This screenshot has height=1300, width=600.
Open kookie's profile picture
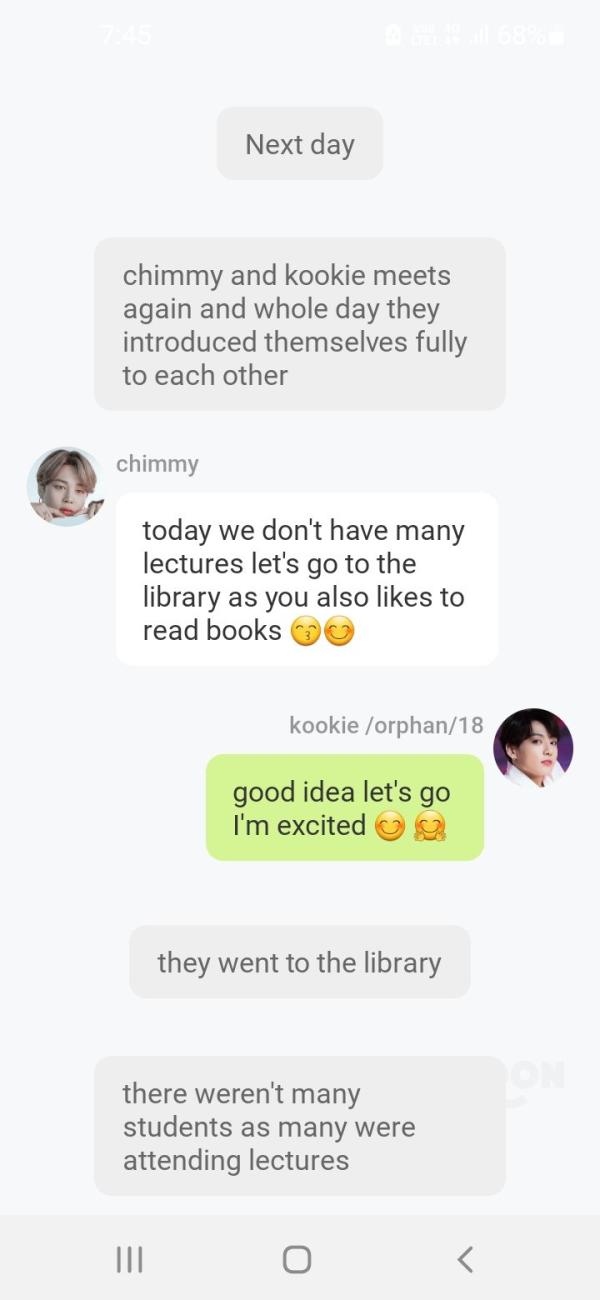pos(533,748)
